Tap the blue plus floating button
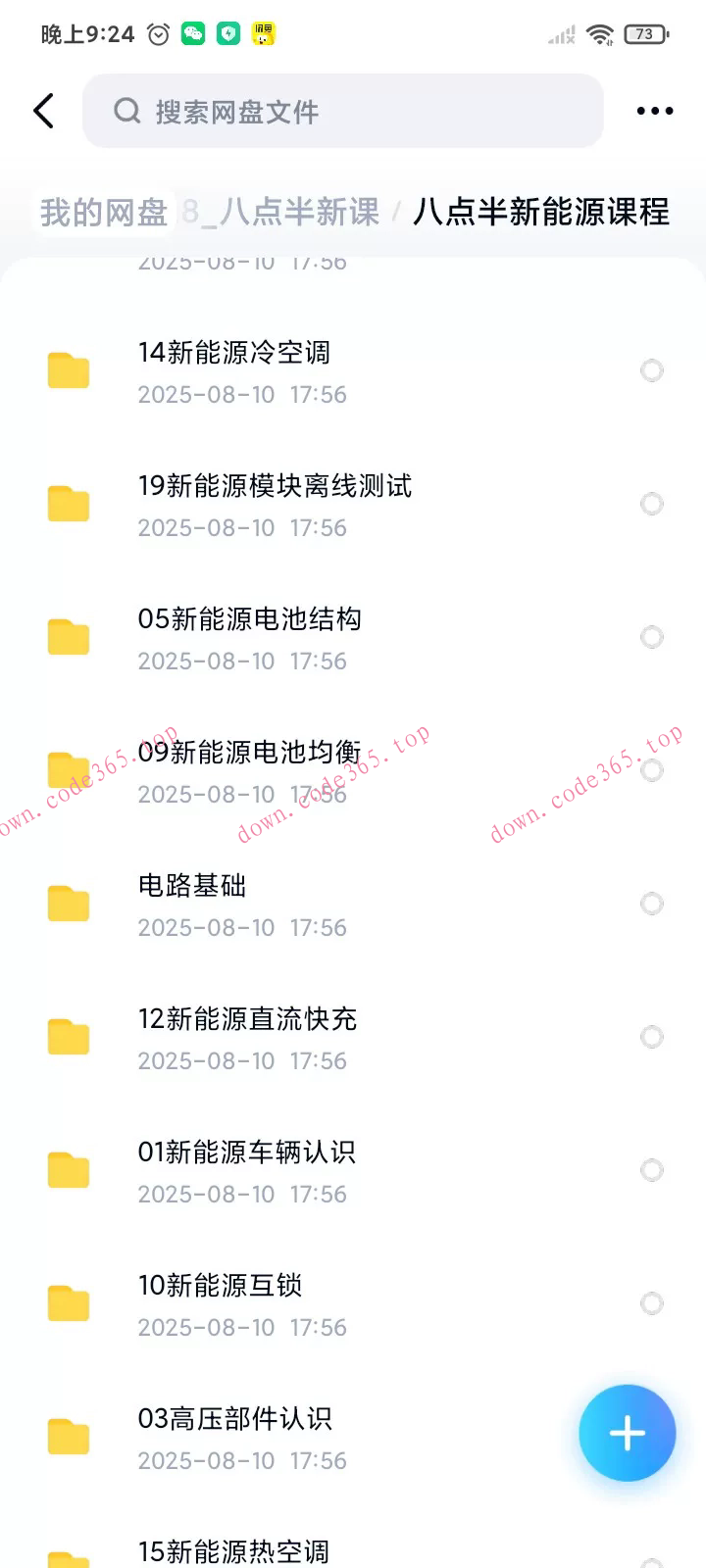The height and width of the screenshot is (1568, 706). 627,1432
